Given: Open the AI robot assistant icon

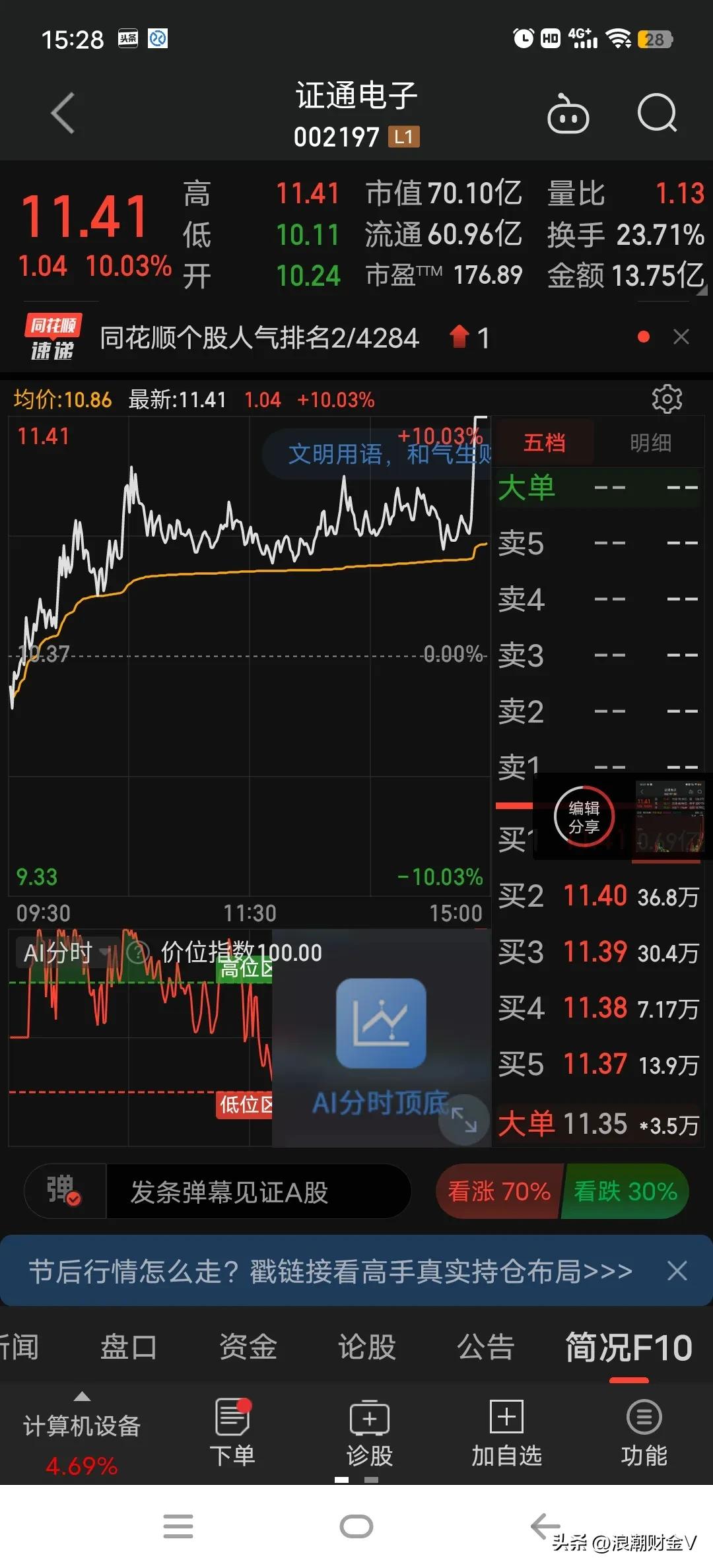Looking at the screenshot, I should click(x=568, y=115).
